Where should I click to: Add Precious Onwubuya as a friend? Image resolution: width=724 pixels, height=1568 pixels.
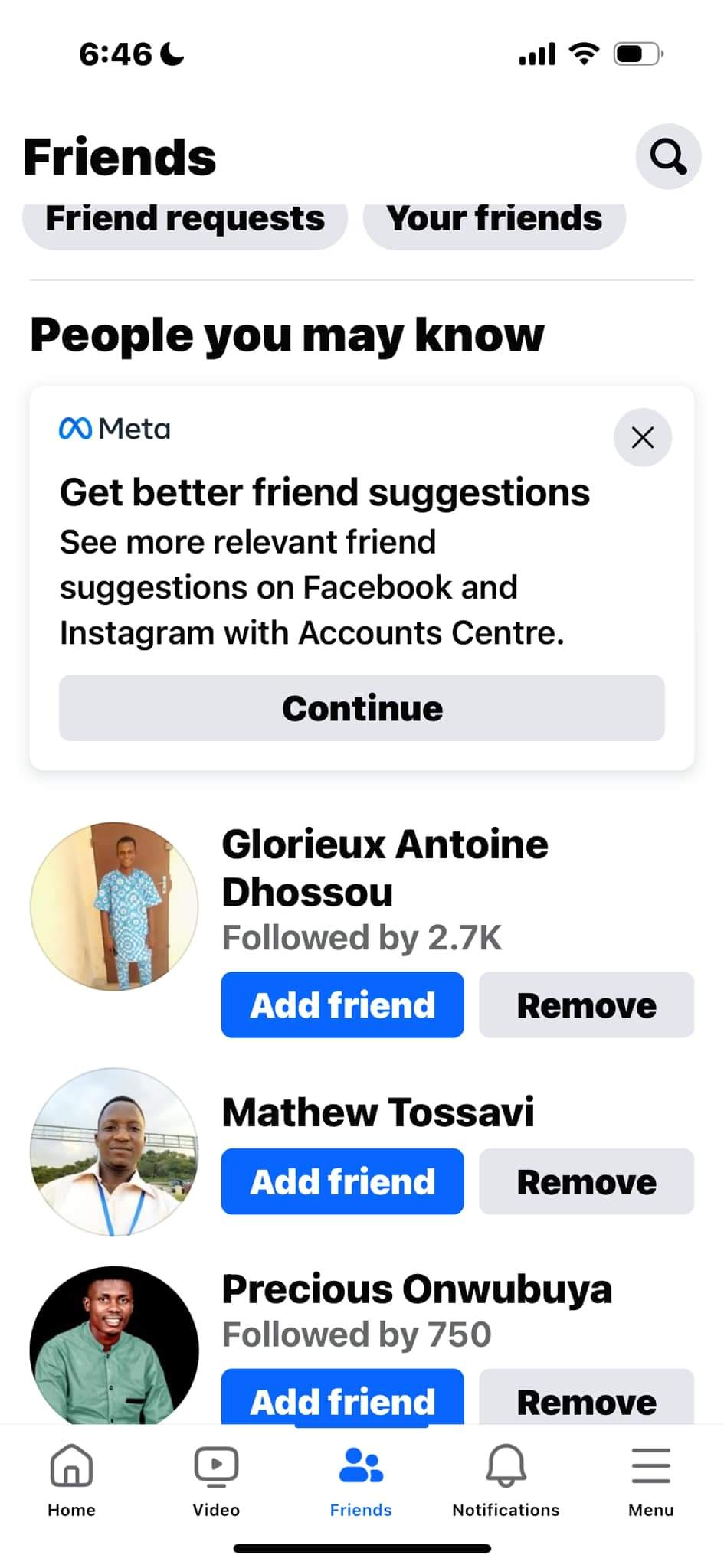[342, 1398]
